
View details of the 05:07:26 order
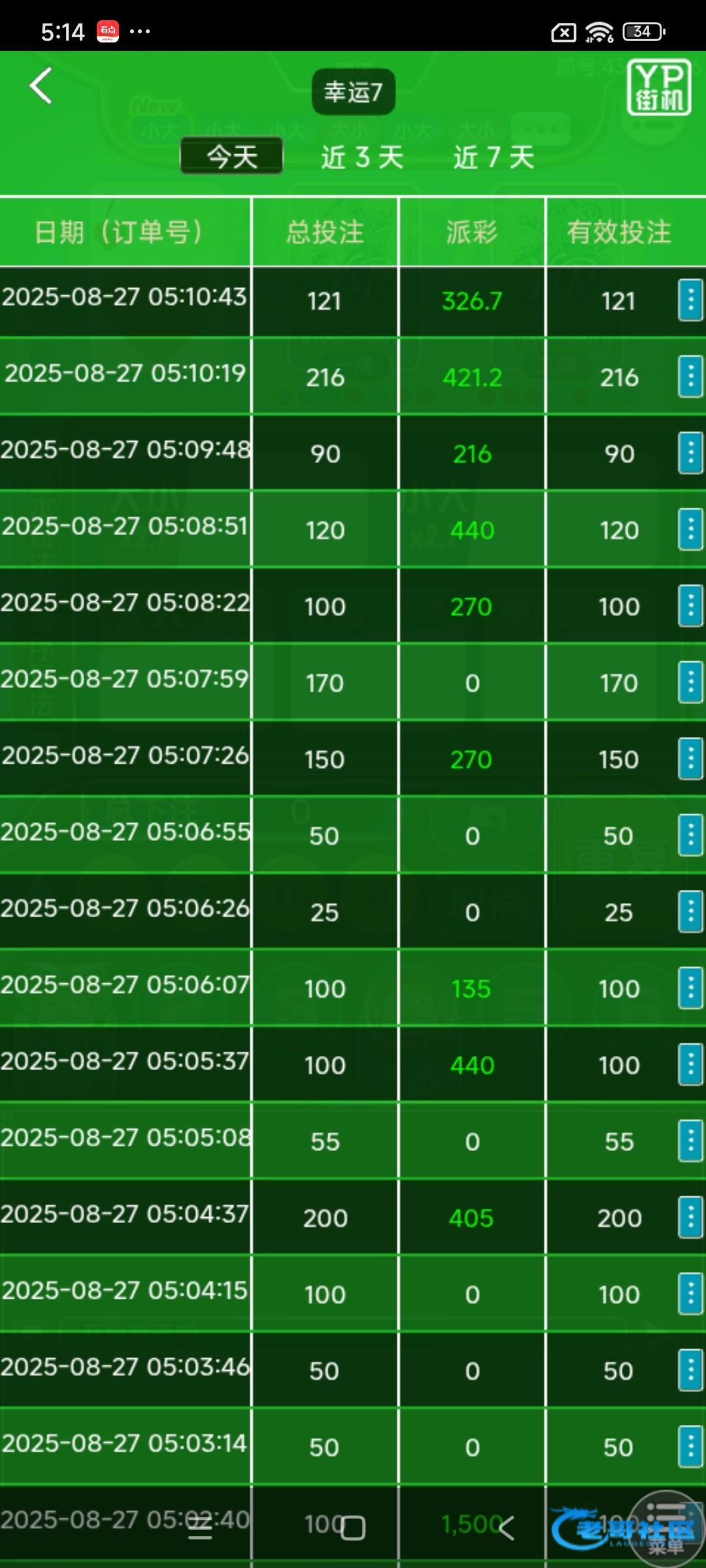(x=690, y=759)
